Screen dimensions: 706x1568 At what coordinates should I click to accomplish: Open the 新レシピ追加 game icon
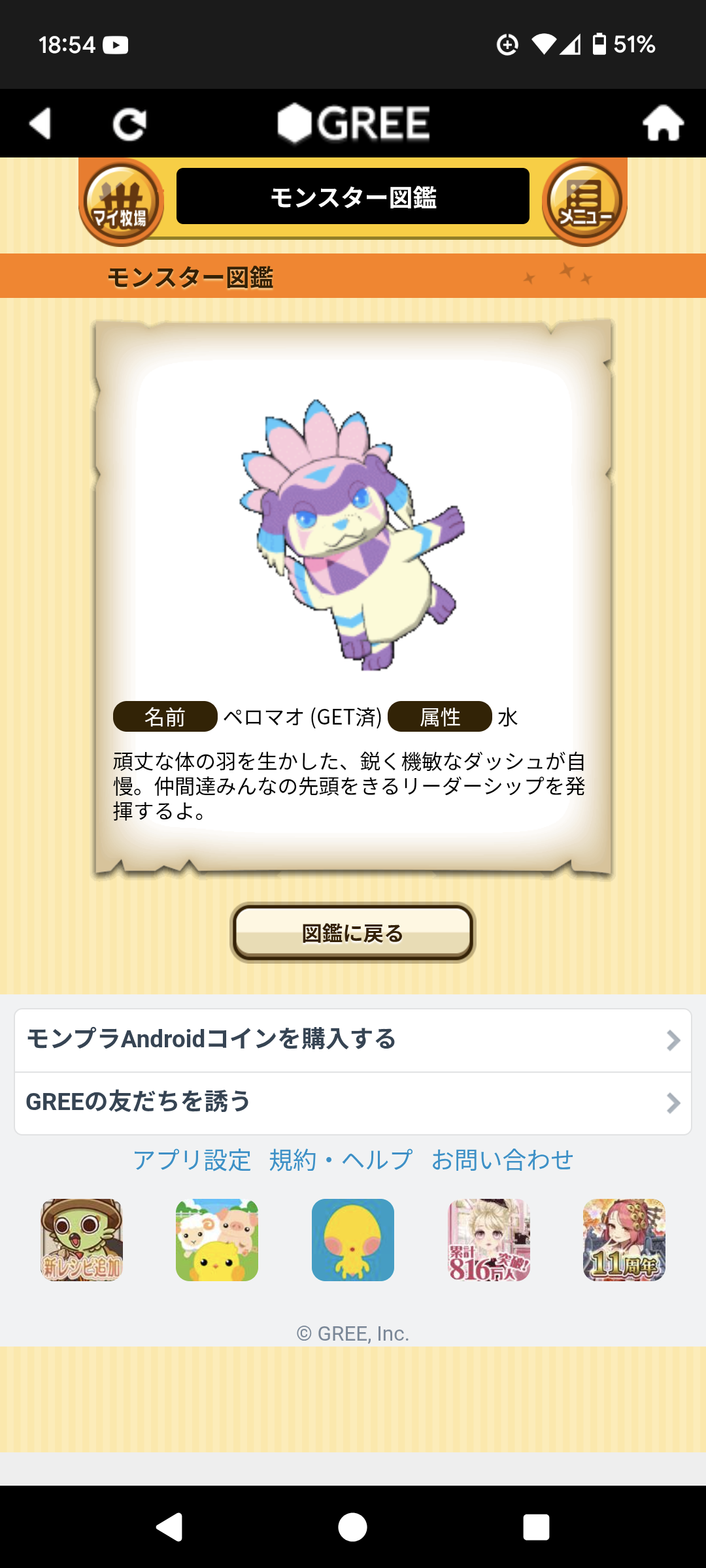(82, 1239)
